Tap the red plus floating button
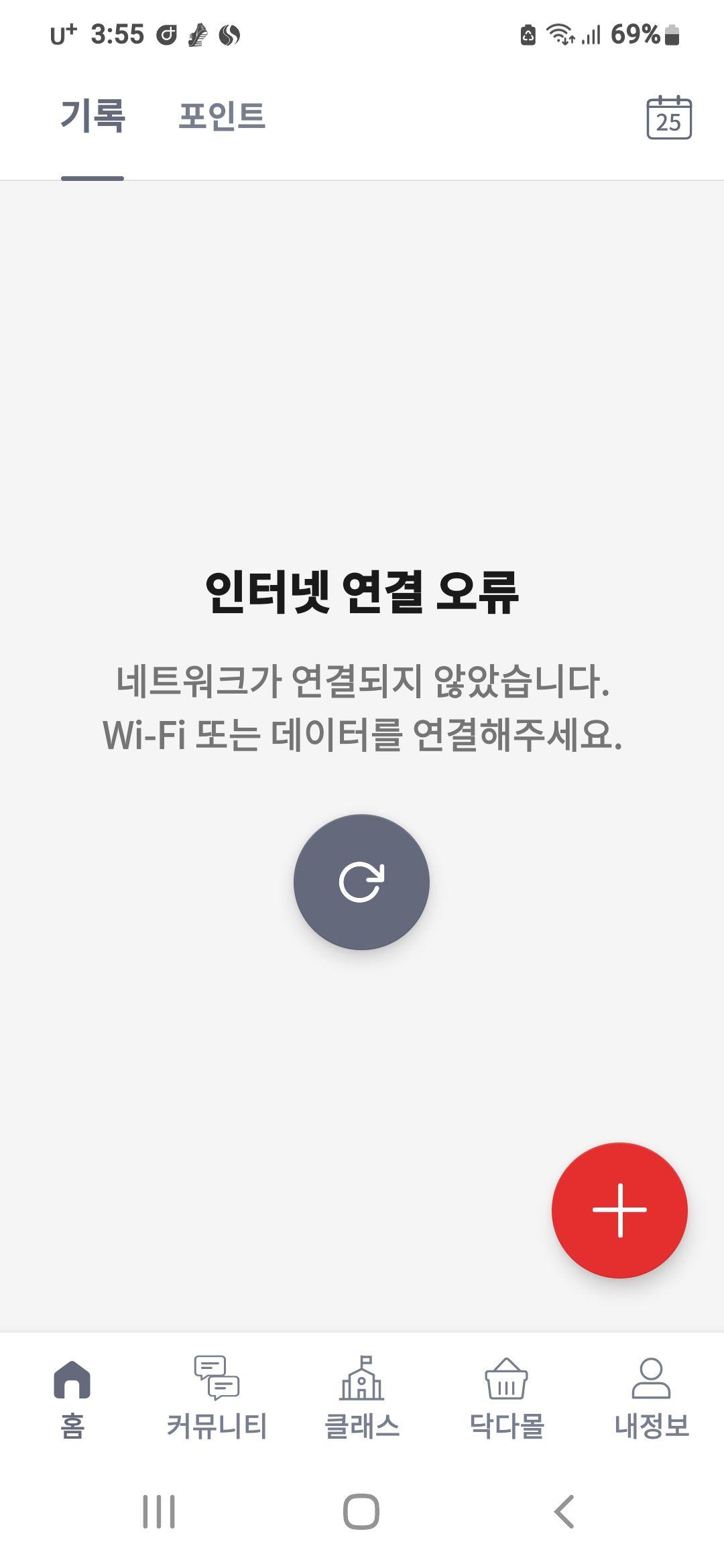Screen dimensions: 724x1568 pyautogui.click(x=619, y=1210)
